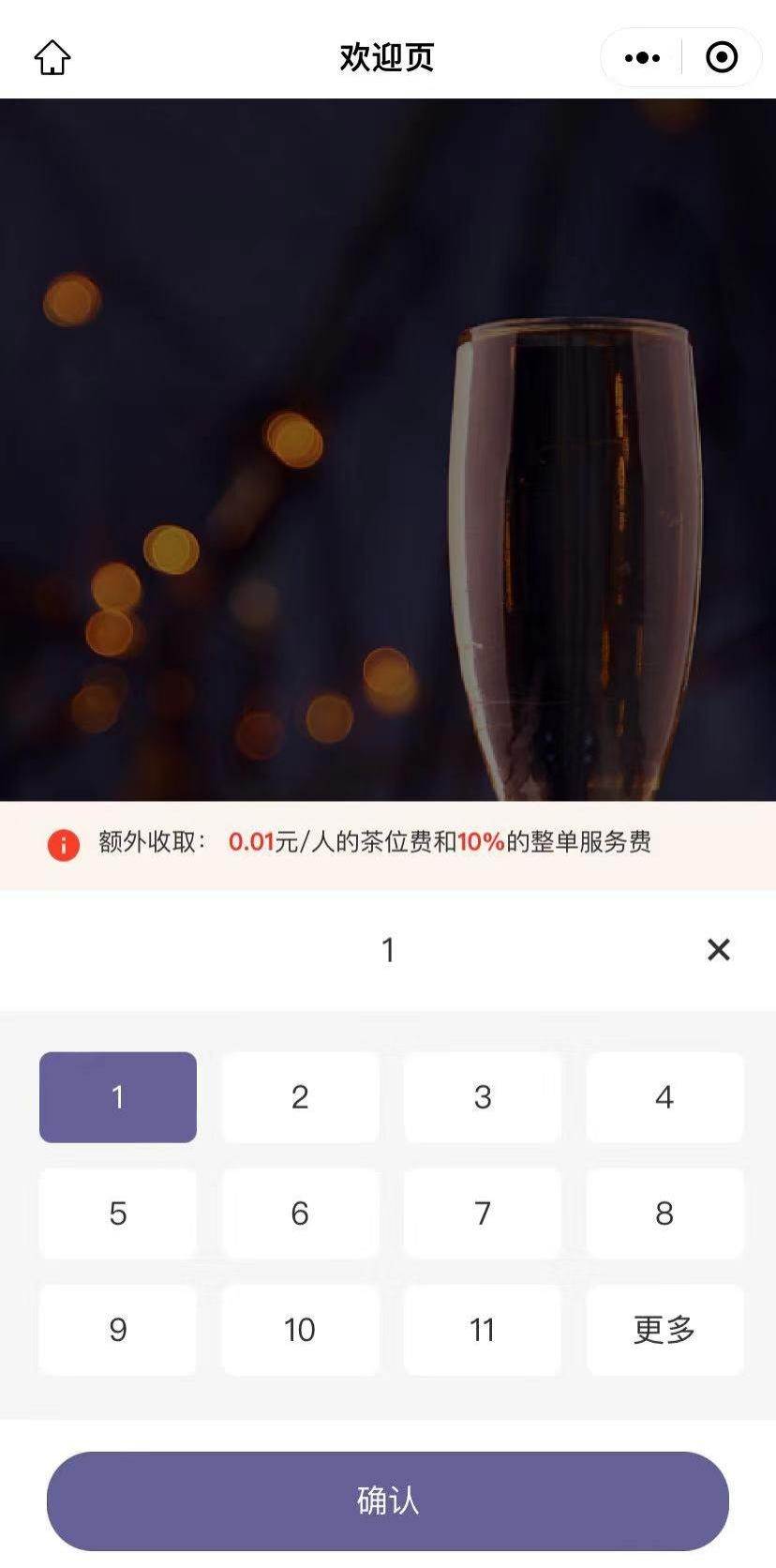Select 2 guests
The height and width of the screenshot is (1568, 776).
click(x=300, y=1097)
